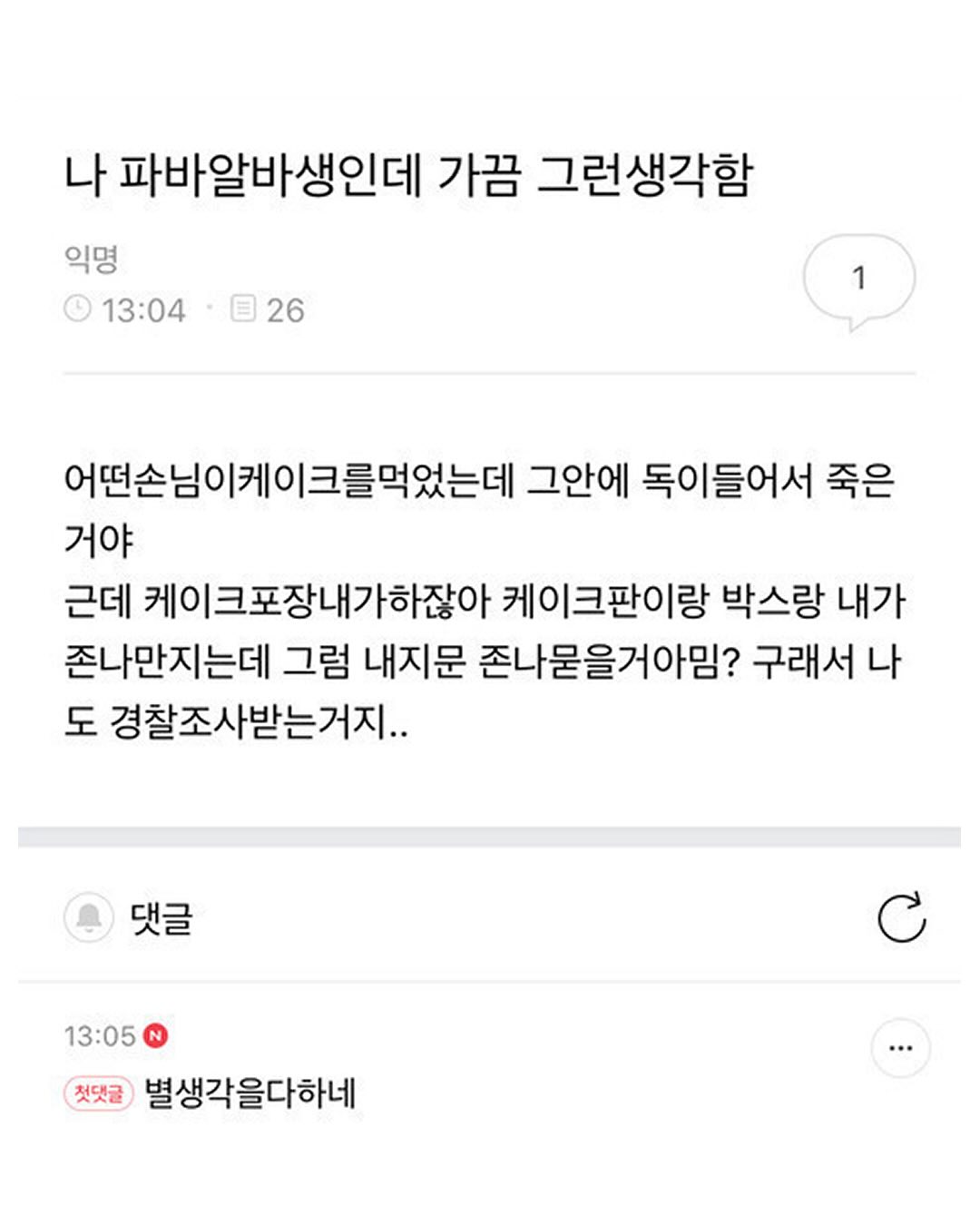Viewport: 980px width, 1225px height.
Task: Open the three-dot options menu on the comment
Action: tap(898, 1048)
